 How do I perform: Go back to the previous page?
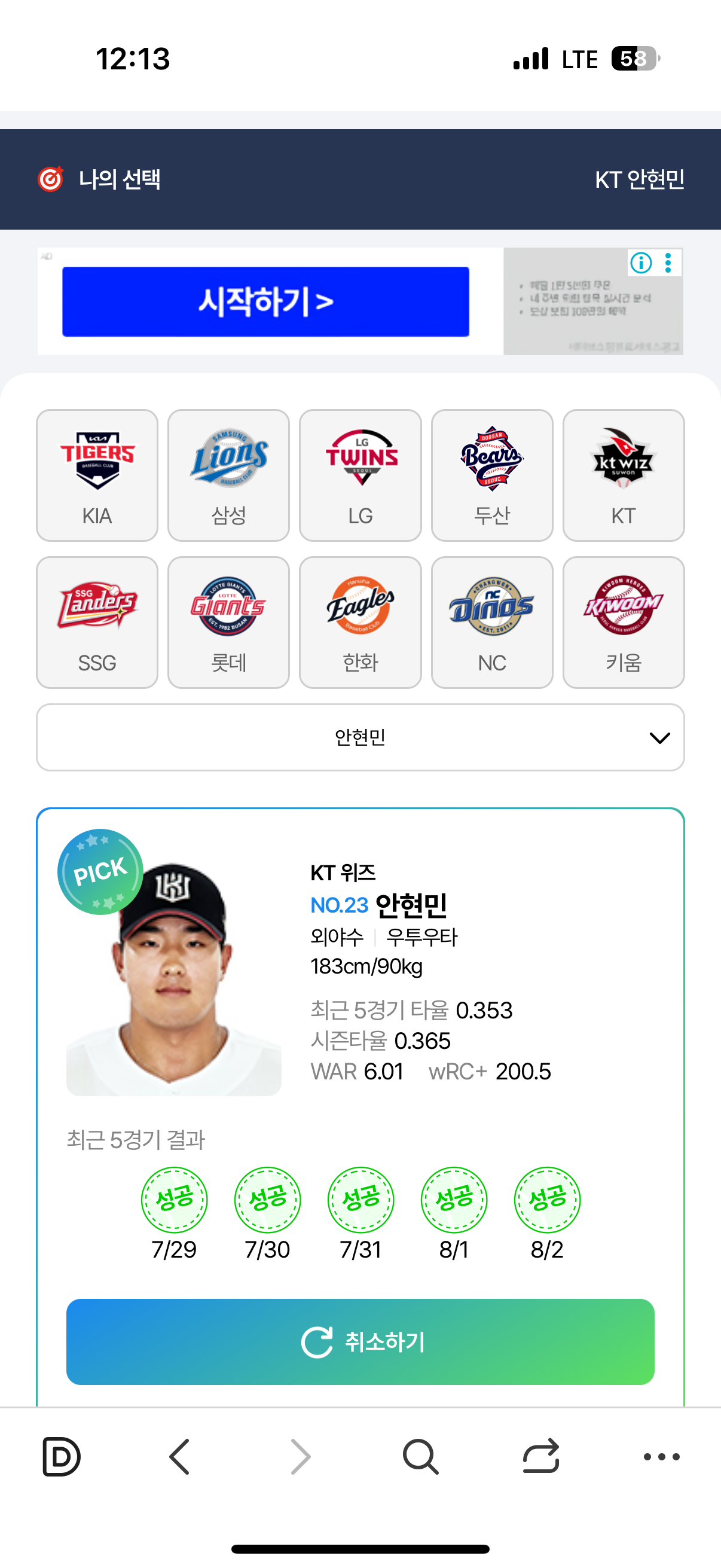click(x=179, y=1456)
